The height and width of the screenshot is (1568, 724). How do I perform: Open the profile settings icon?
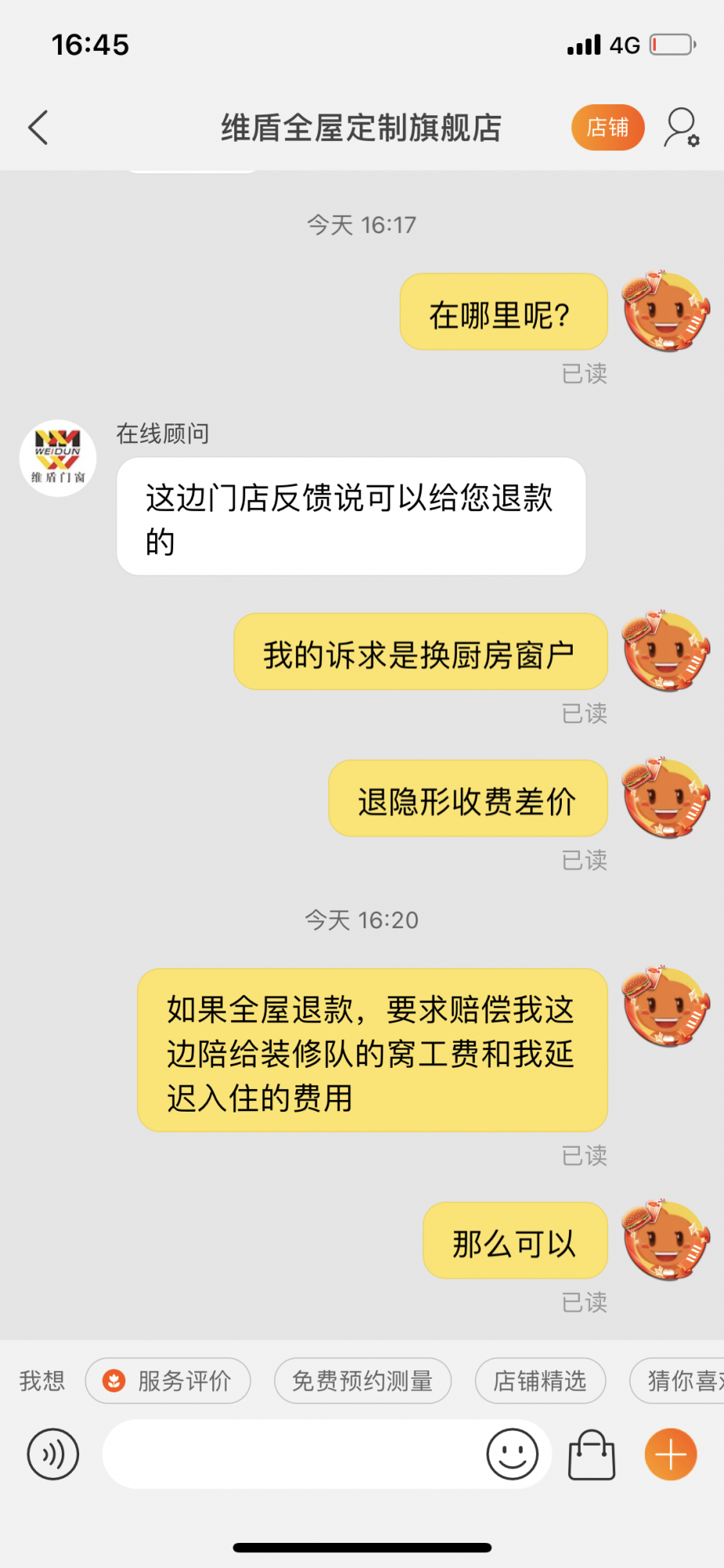(x=681, y=128)
